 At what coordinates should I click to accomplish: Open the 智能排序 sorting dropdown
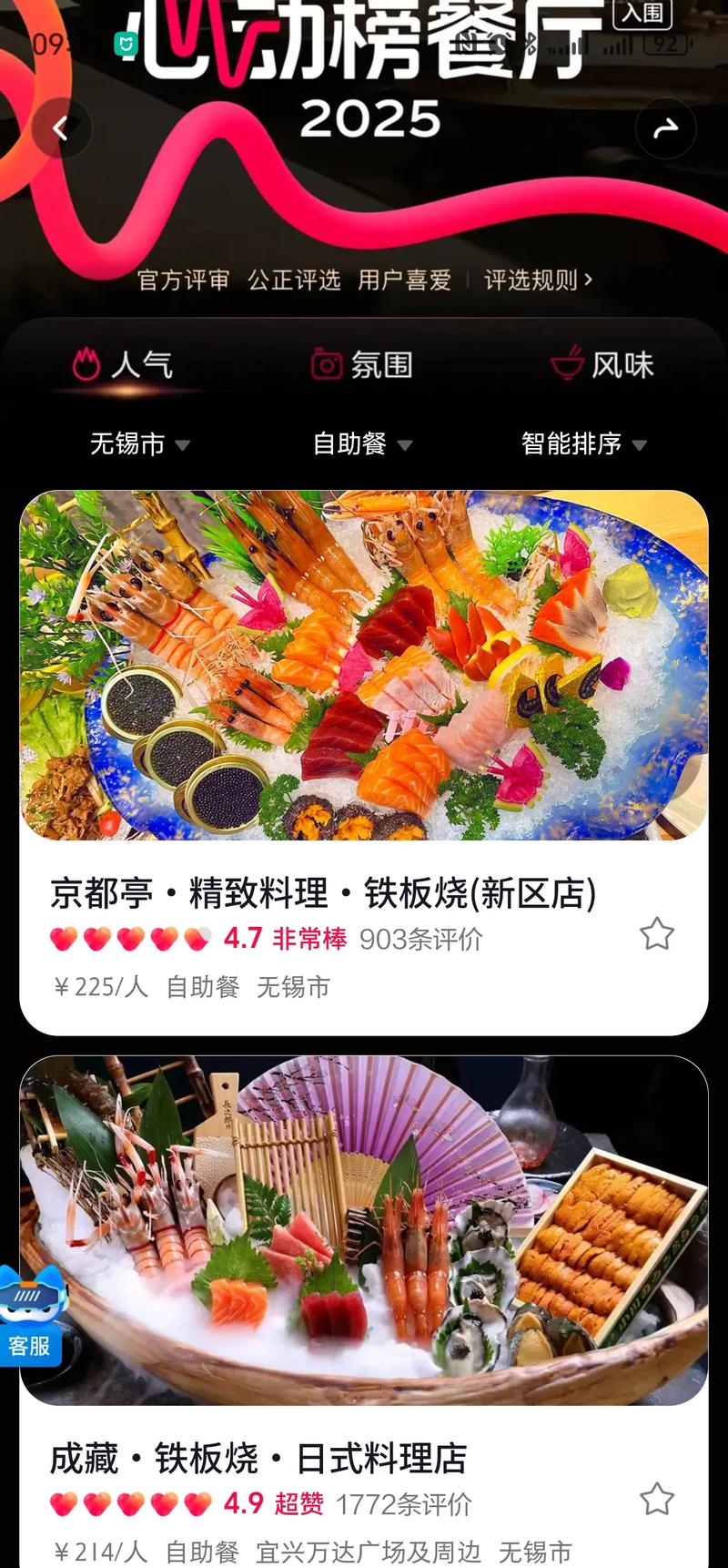coord(581,445)
